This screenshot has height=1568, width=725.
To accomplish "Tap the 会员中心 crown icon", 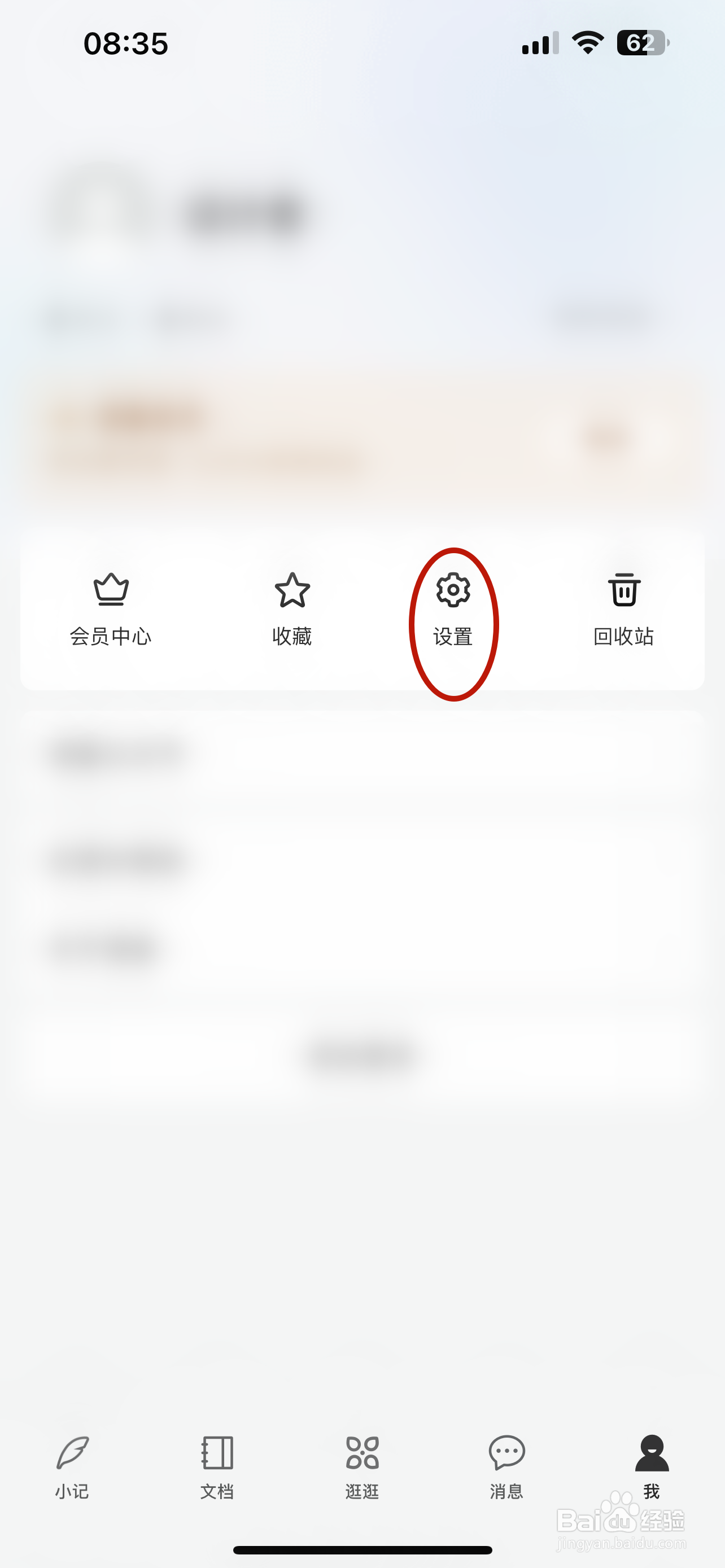I will coord(110,589).
